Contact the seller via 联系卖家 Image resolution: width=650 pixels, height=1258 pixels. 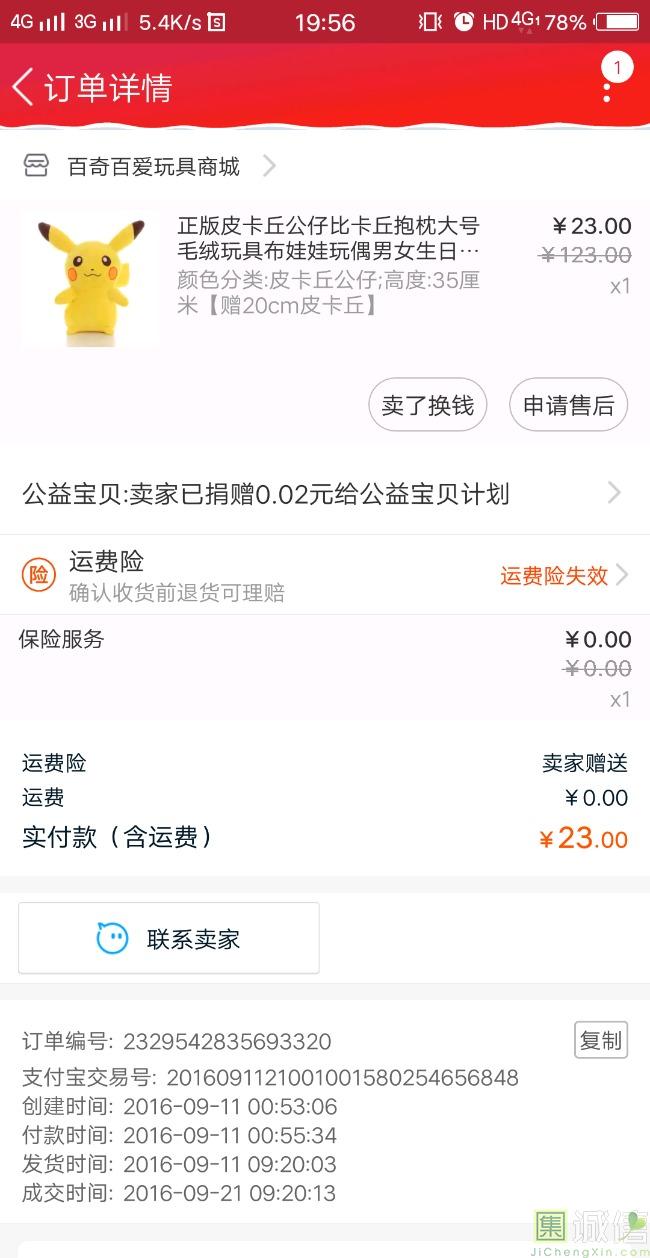tap(169, 938)
